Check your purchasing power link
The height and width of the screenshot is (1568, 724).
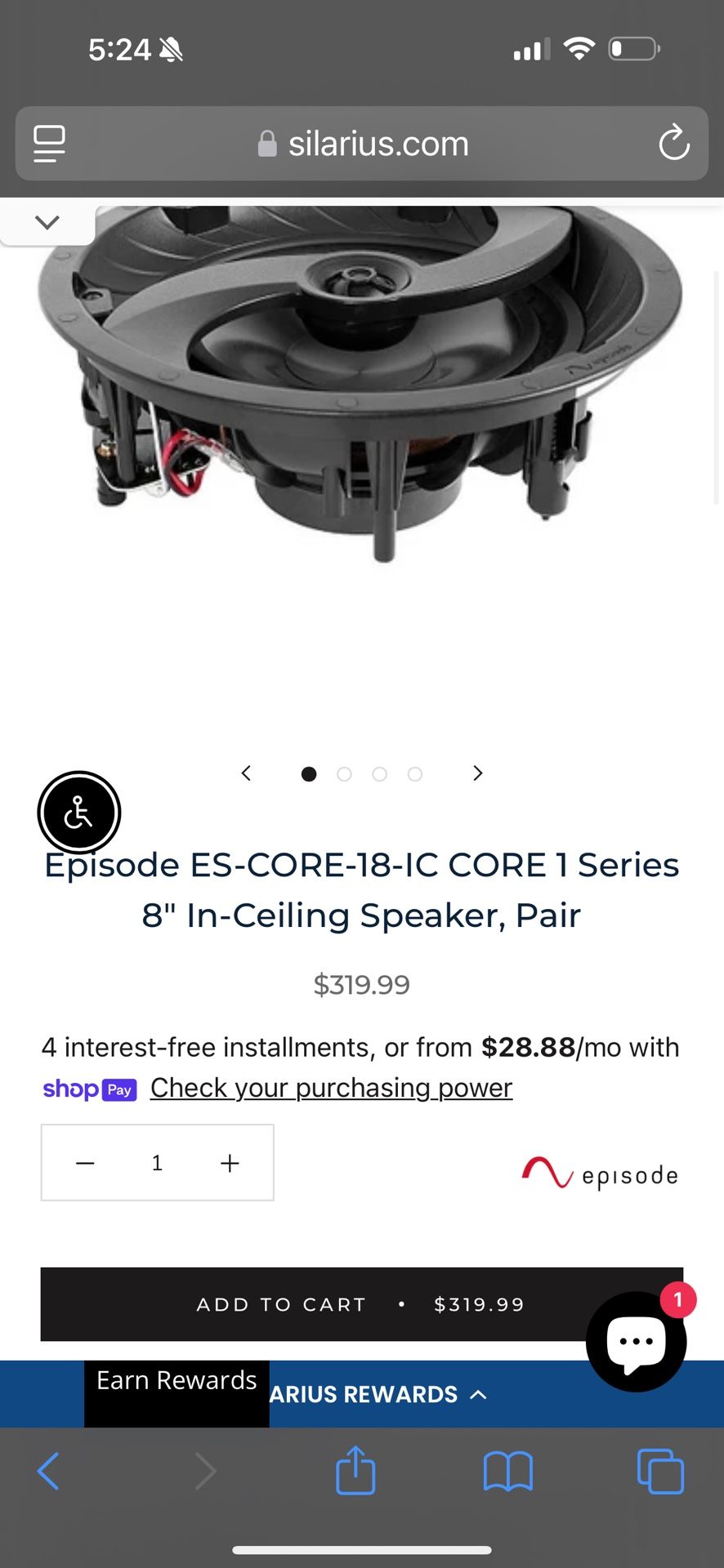[331, 1088]
